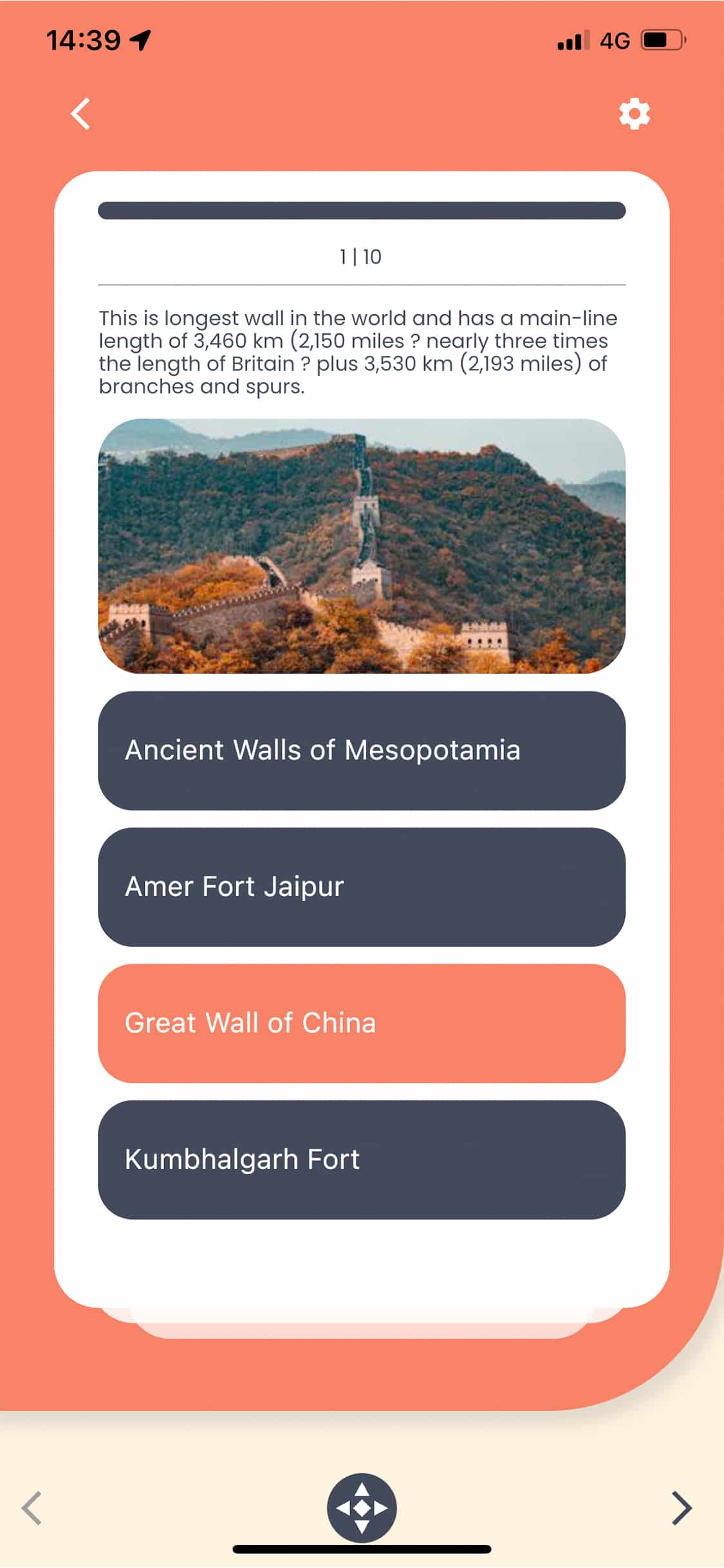
Task: Go to the next question arrow
Action: point(681,1507)
